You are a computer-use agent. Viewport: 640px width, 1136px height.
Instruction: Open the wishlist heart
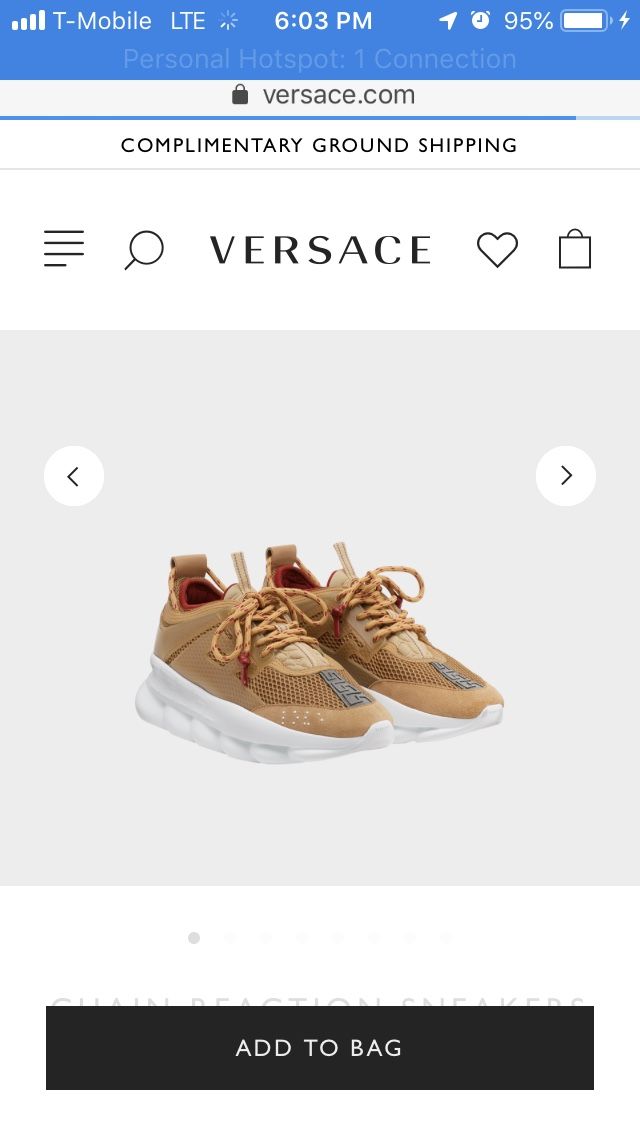(x=497, y=249)
